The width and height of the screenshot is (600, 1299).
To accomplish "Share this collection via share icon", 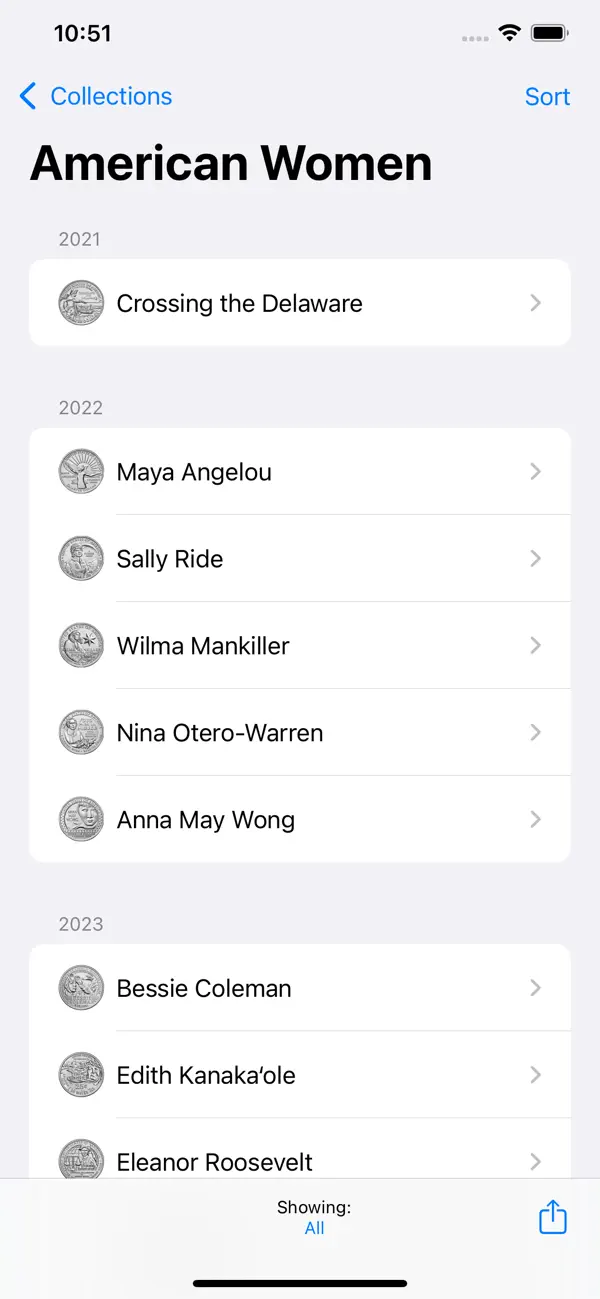I will click(553, 1217).
